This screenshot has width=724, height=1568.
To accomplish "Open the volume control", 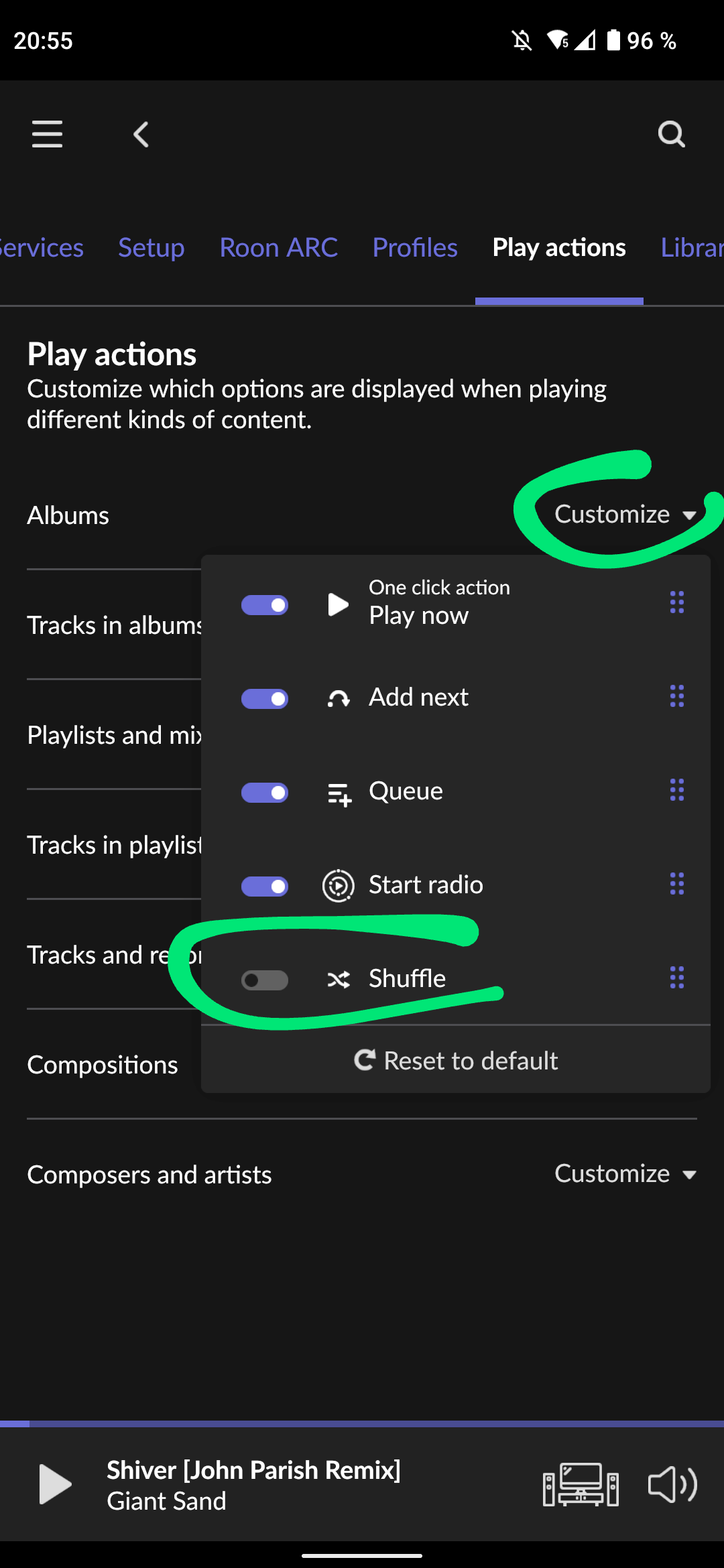I will point(672,1484).
